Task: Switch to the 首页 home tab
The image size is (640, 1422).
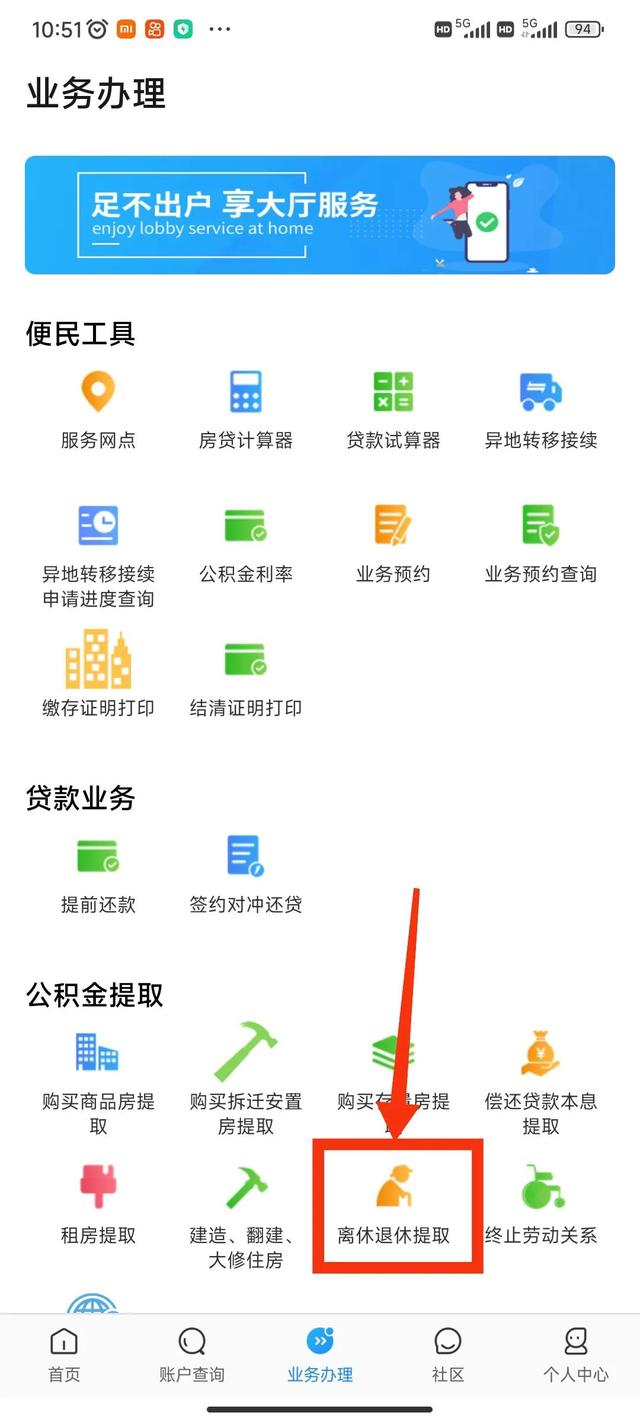Action: tap(64, 1355)
